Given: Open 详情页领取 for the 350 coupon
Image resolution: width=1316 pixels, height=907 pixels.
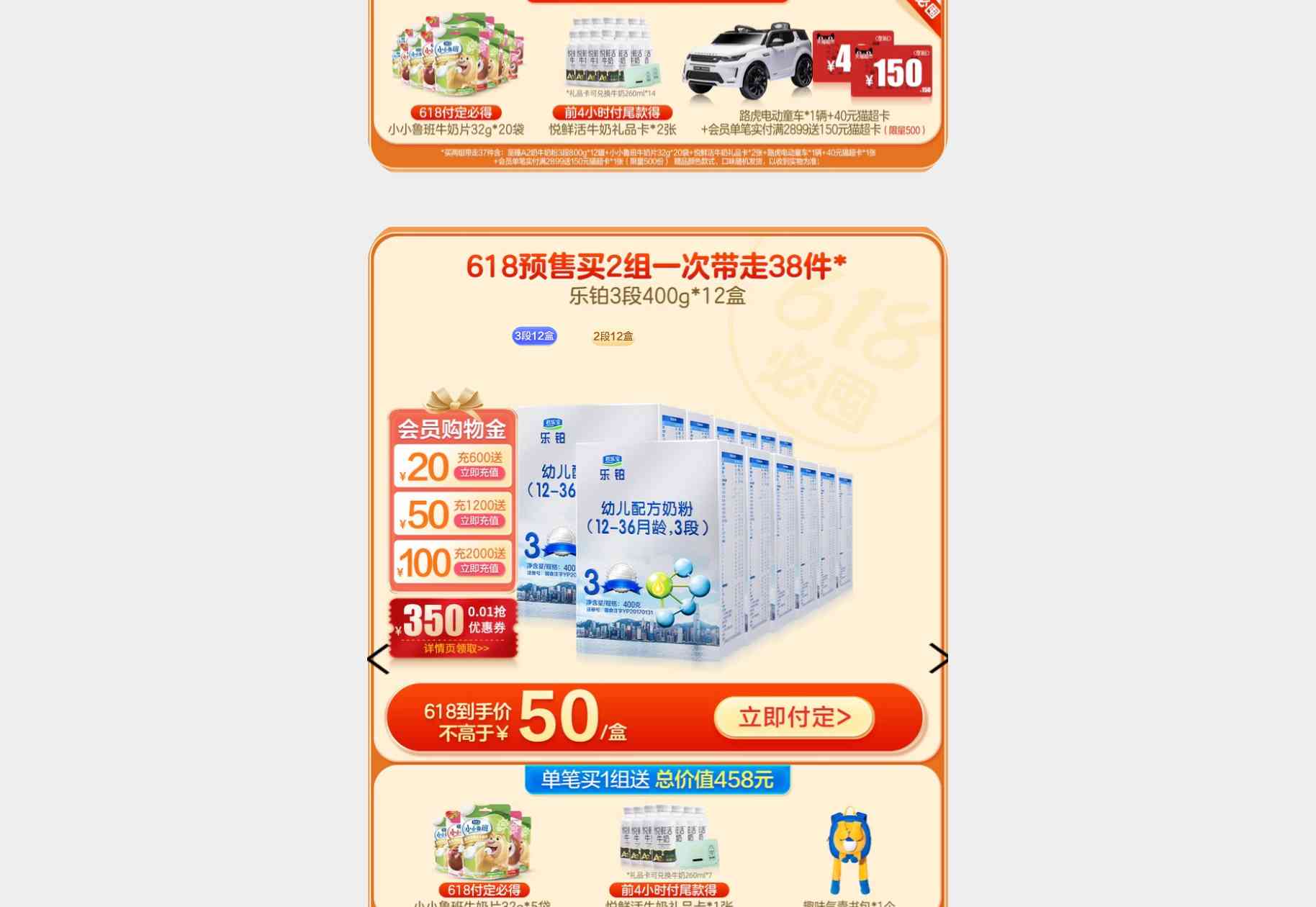Looking at the screenshot, I should tap(456, 649).
